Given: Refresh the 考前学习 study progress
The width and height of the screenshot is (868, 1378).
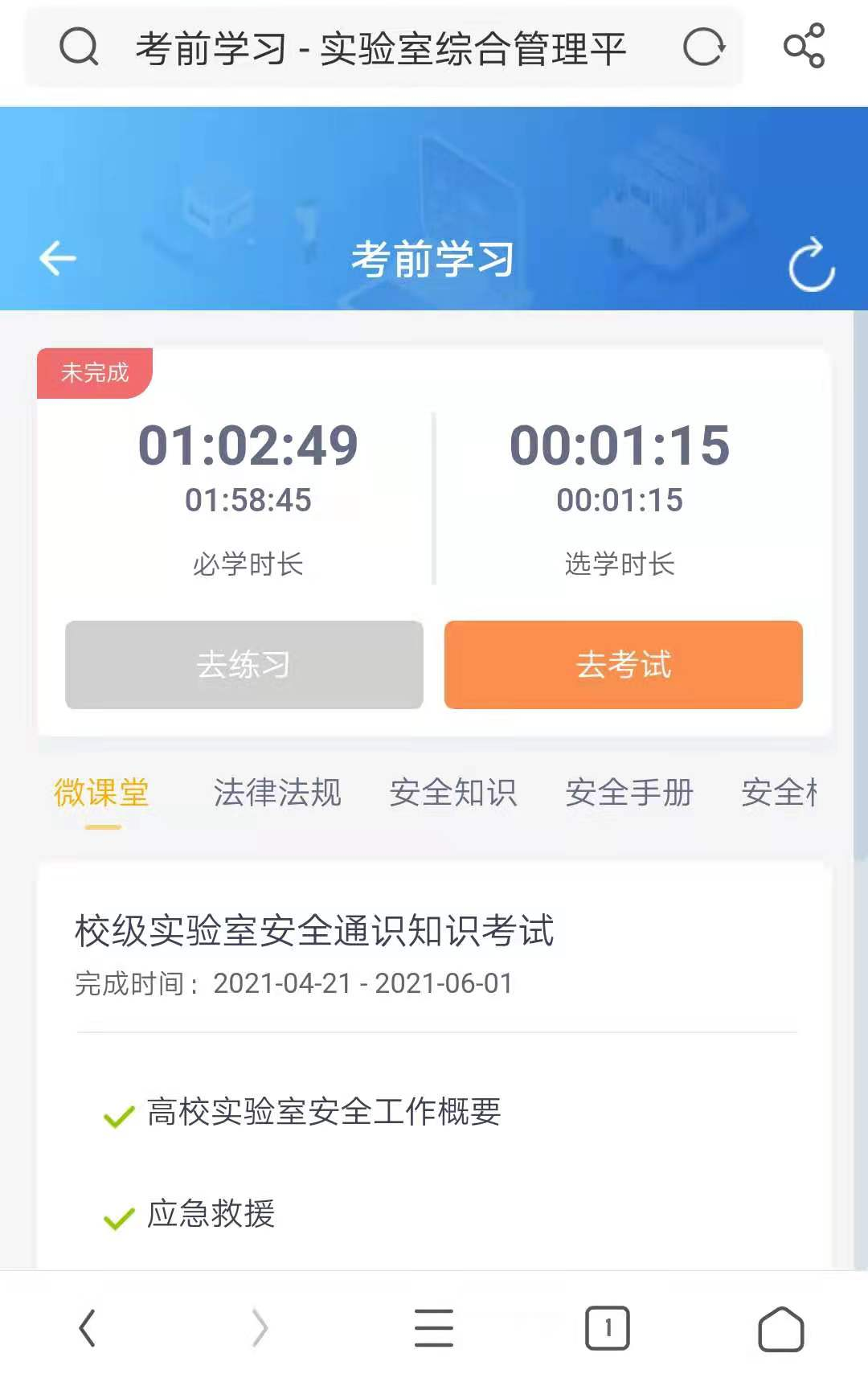Looking at the screenshot, I should tap(811, 264).
